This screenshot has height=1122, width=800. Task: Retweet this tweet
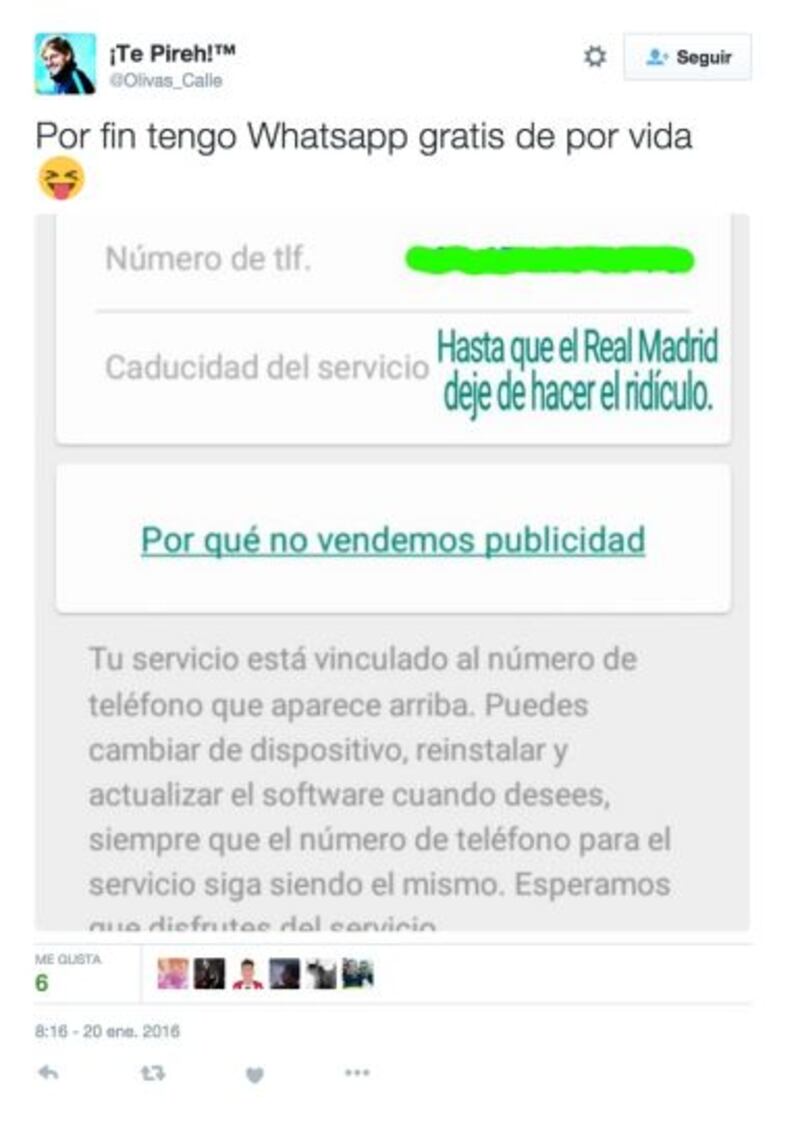tap(152, 1073)
